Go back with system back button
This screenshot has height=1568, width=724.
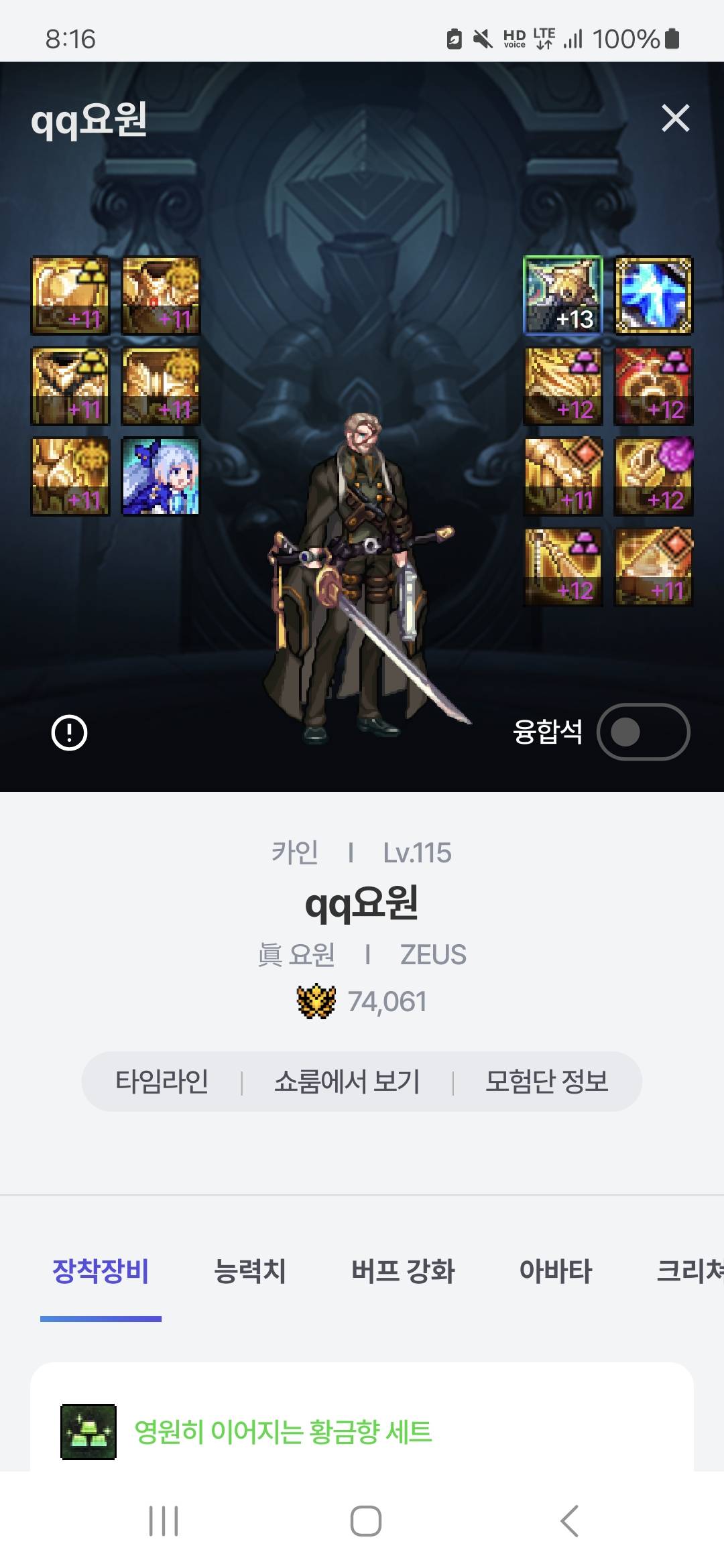[x=569, y=1520]
